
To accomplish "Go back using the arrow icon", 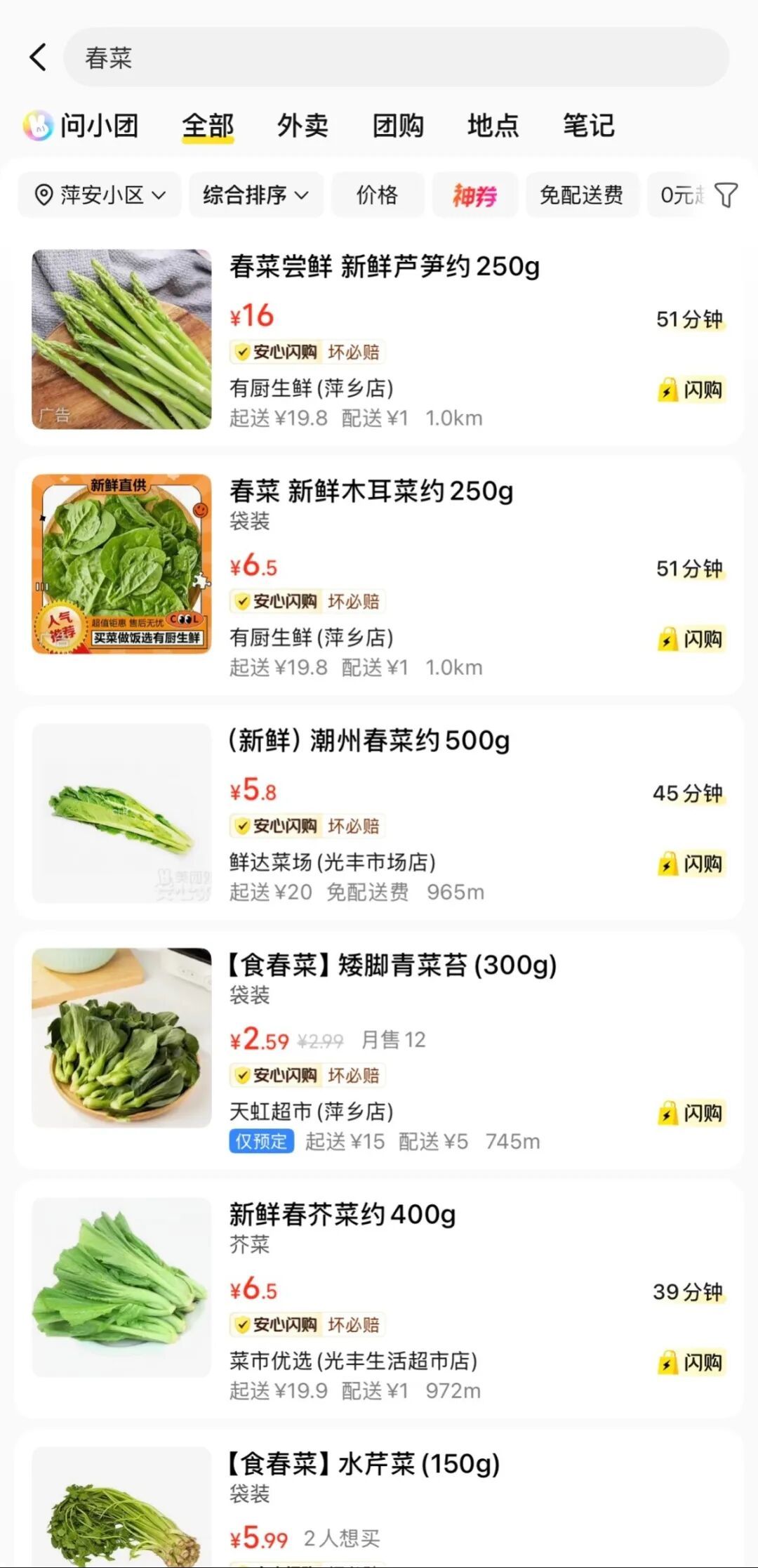I will pos(39,58).
